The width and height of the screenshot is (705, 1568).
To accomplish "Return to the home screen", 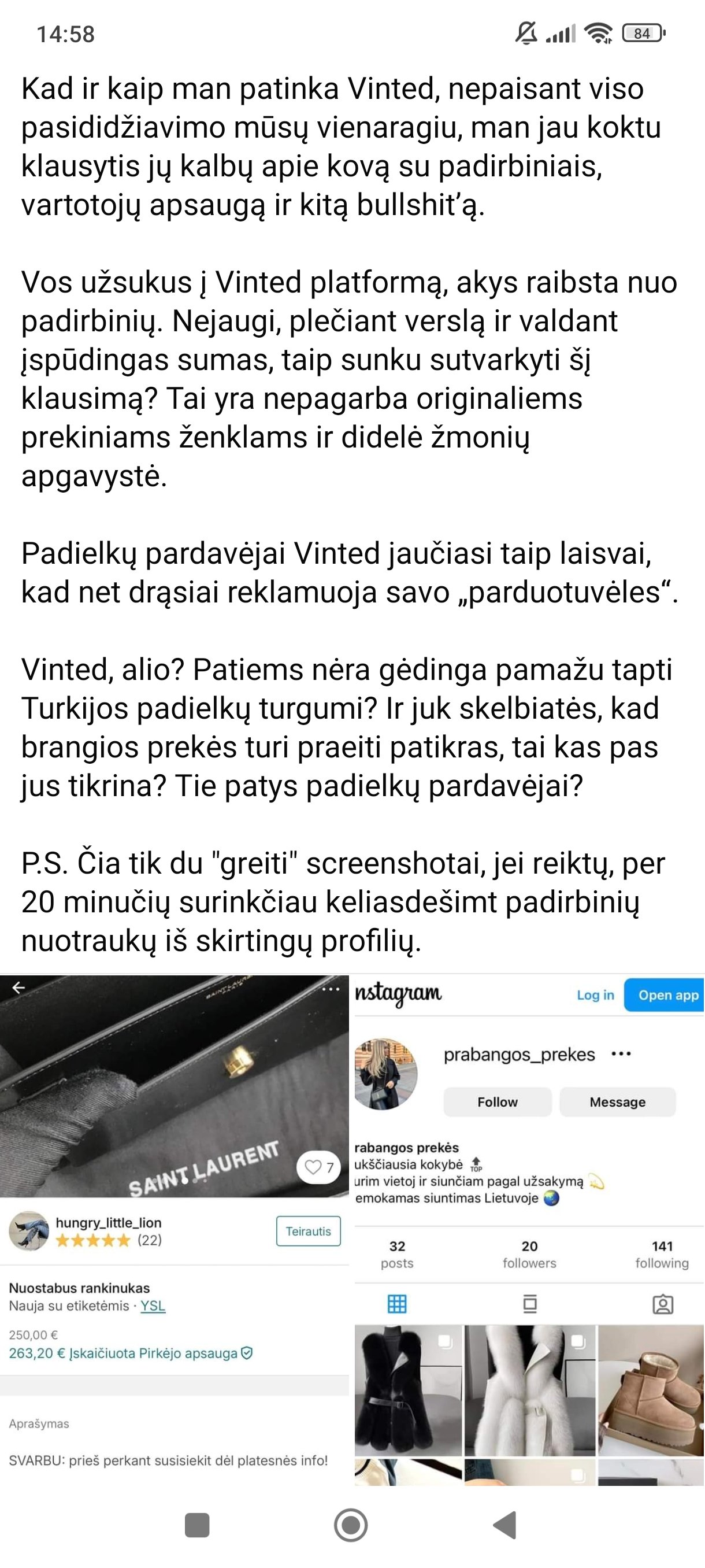I will coord(351,1525).
